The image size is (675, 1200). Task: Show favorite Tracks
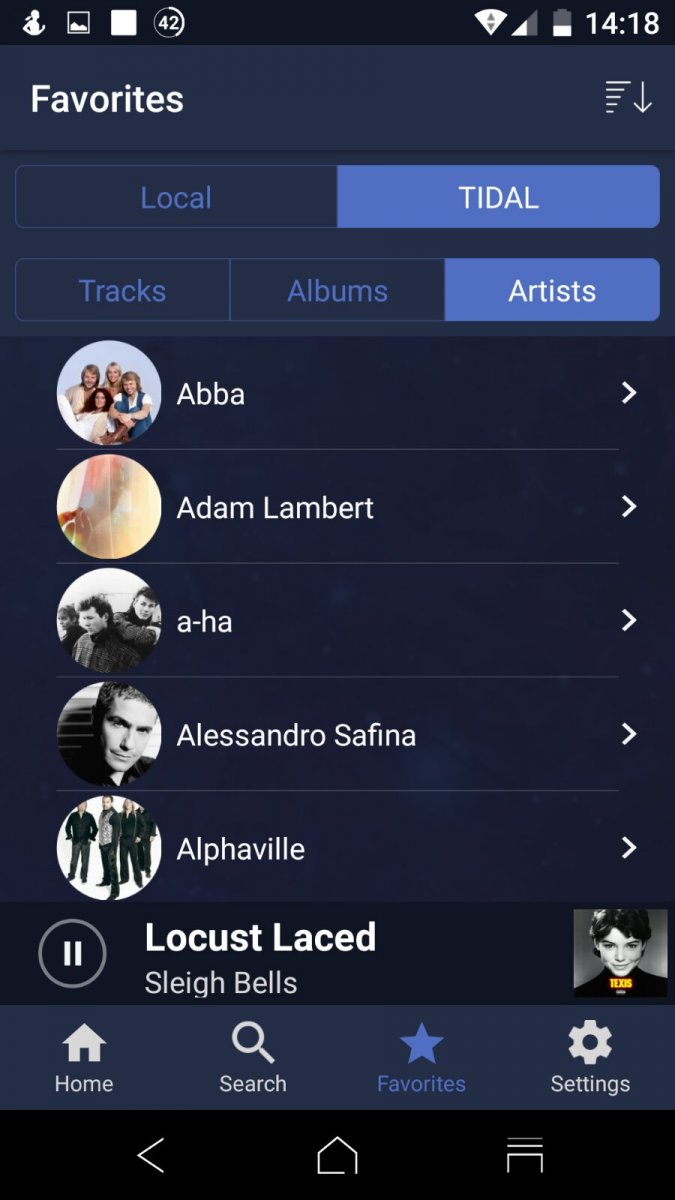122,290
